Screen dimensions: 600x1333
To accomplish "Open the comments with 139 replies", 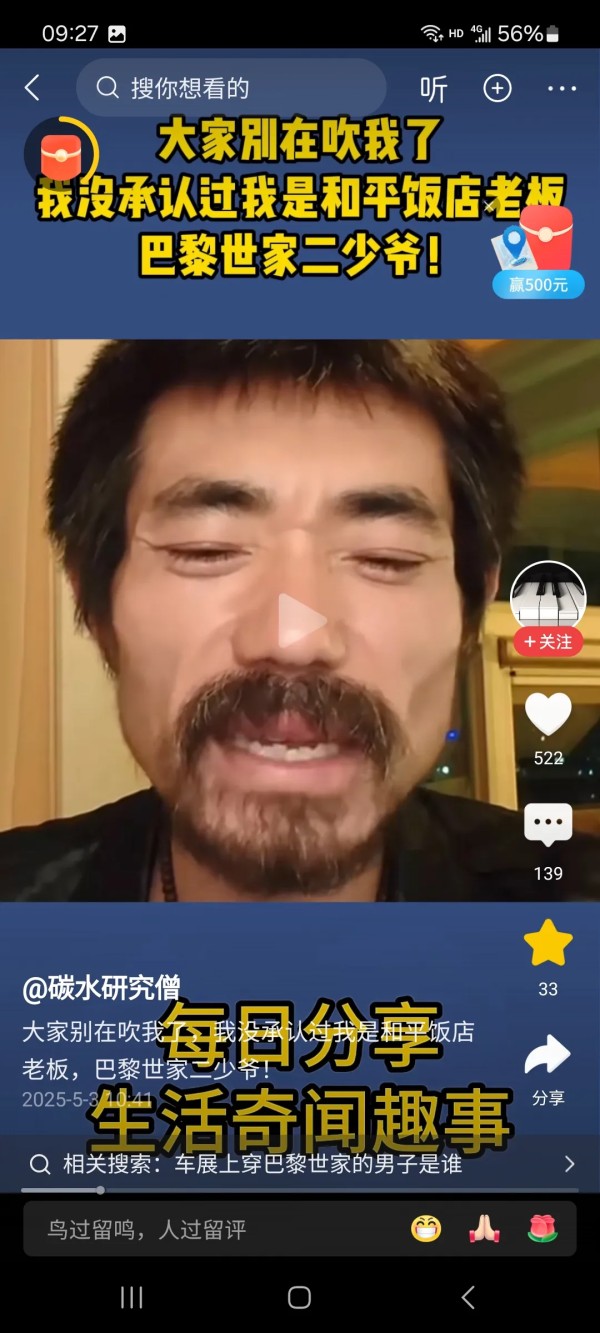I will 548,827.
